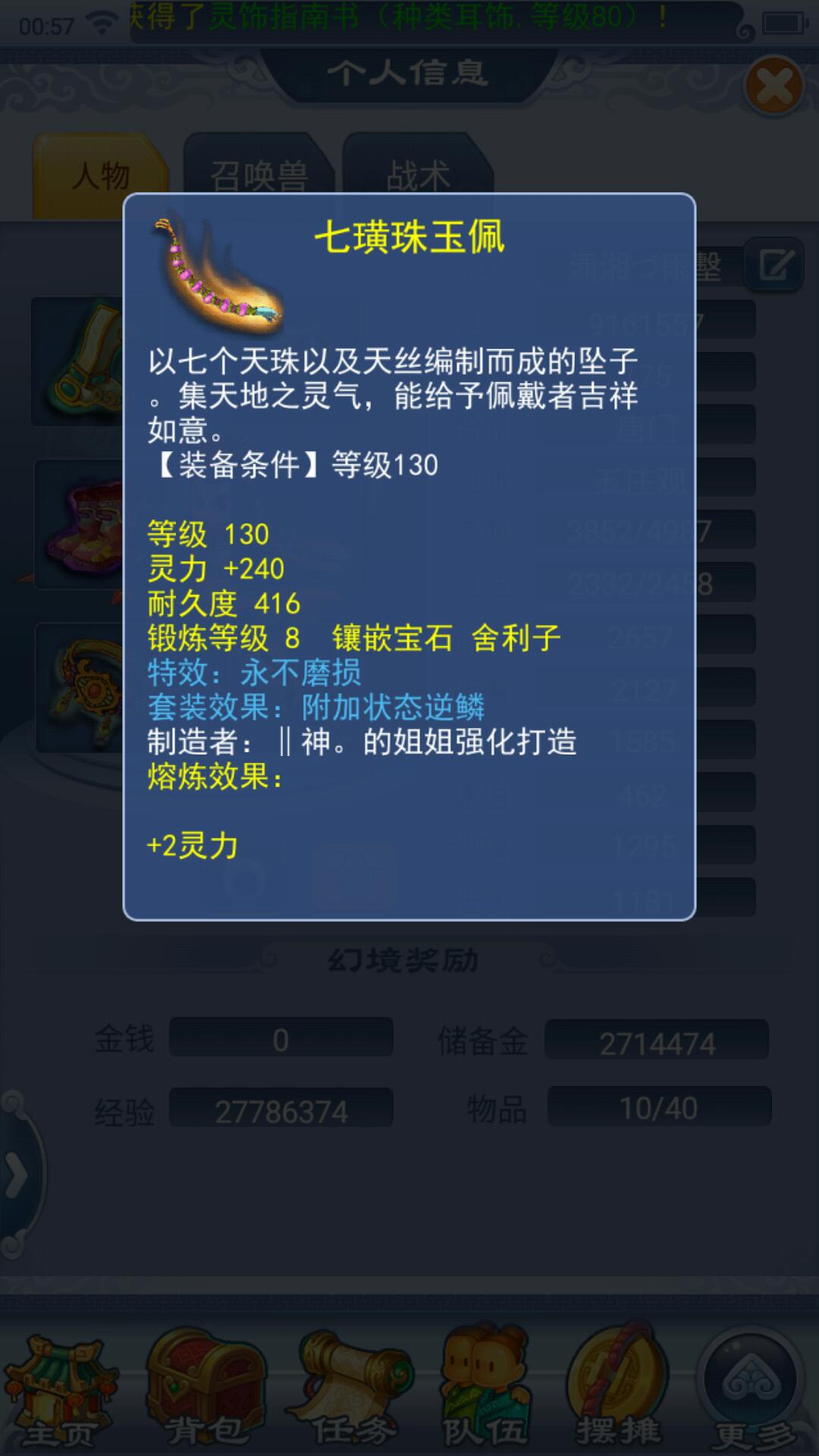The height and width of the screenshot is (1456, 819).
Task: Open the 摆摊 stall menu
Action: [x=617, y=1389]
